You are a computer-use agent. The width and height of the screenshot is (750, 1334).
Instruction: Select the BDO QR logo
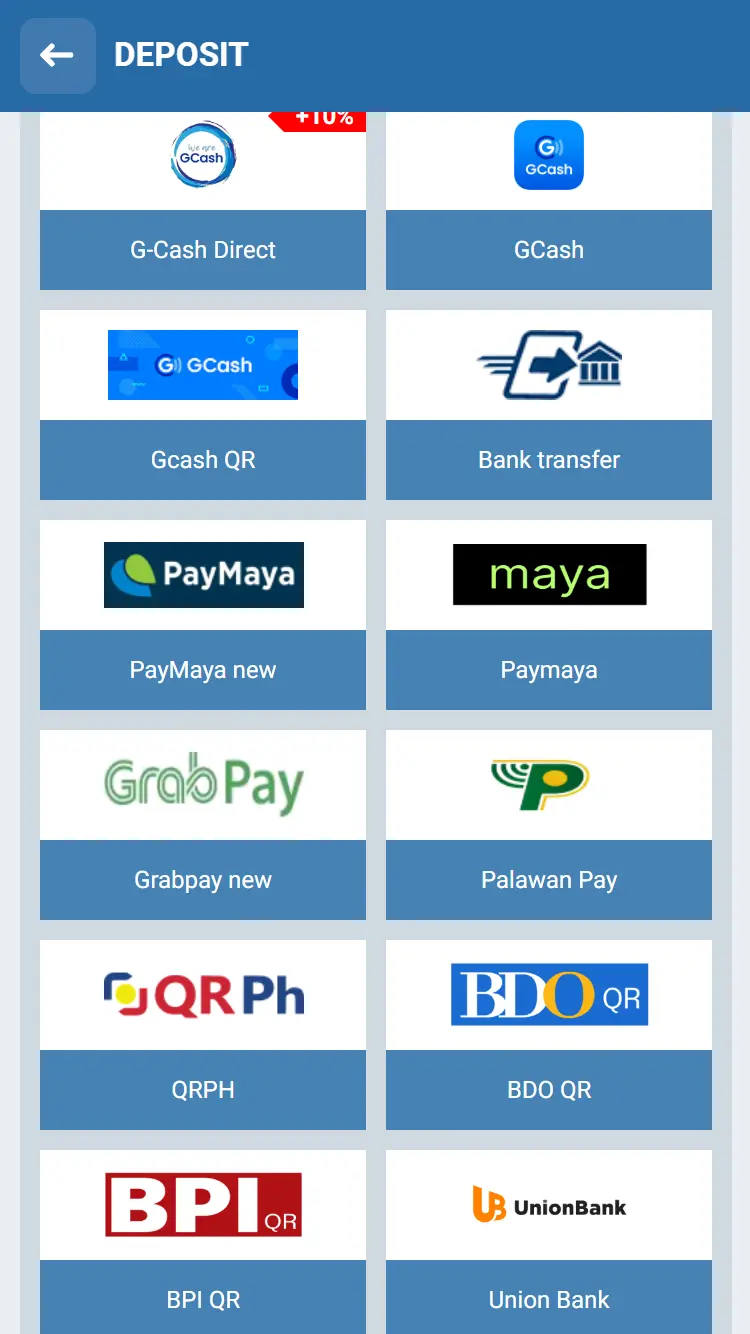coord(548,995)
